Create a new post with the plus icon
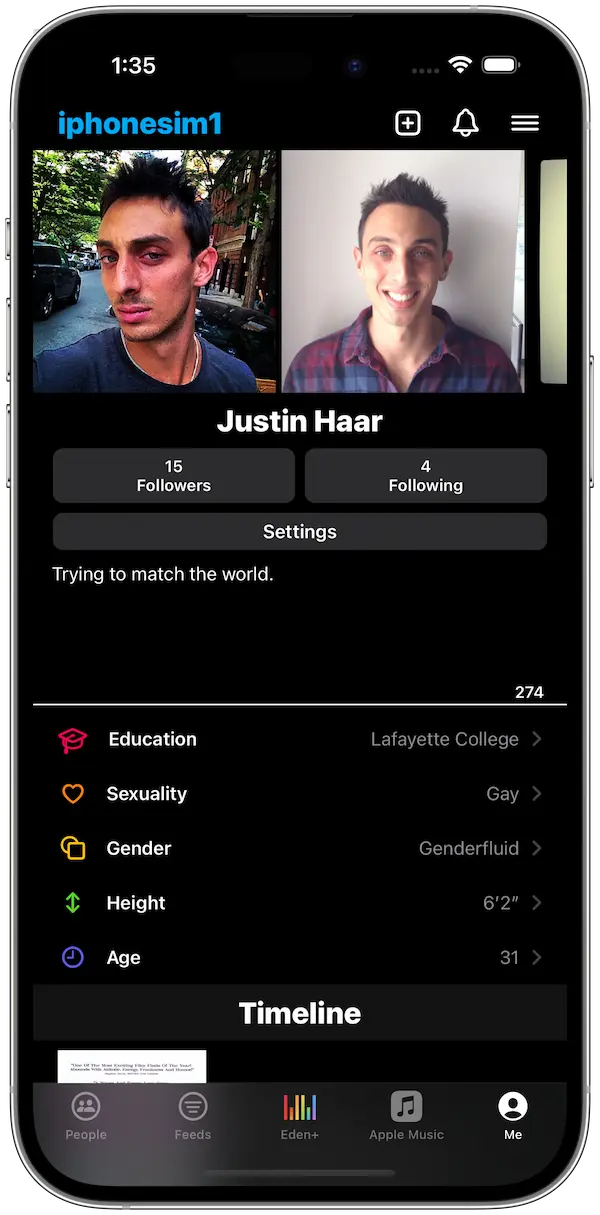Image resolution: width=600 pixels, height=1215 pixels. [408, 123]
